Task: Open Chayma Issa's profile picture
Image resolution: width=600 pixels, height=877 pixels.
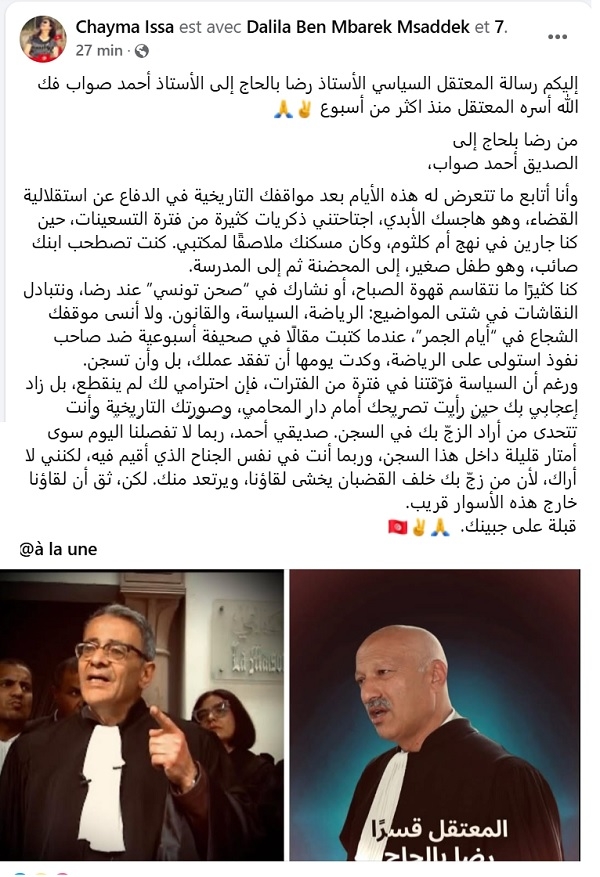Action: [43, 39]
